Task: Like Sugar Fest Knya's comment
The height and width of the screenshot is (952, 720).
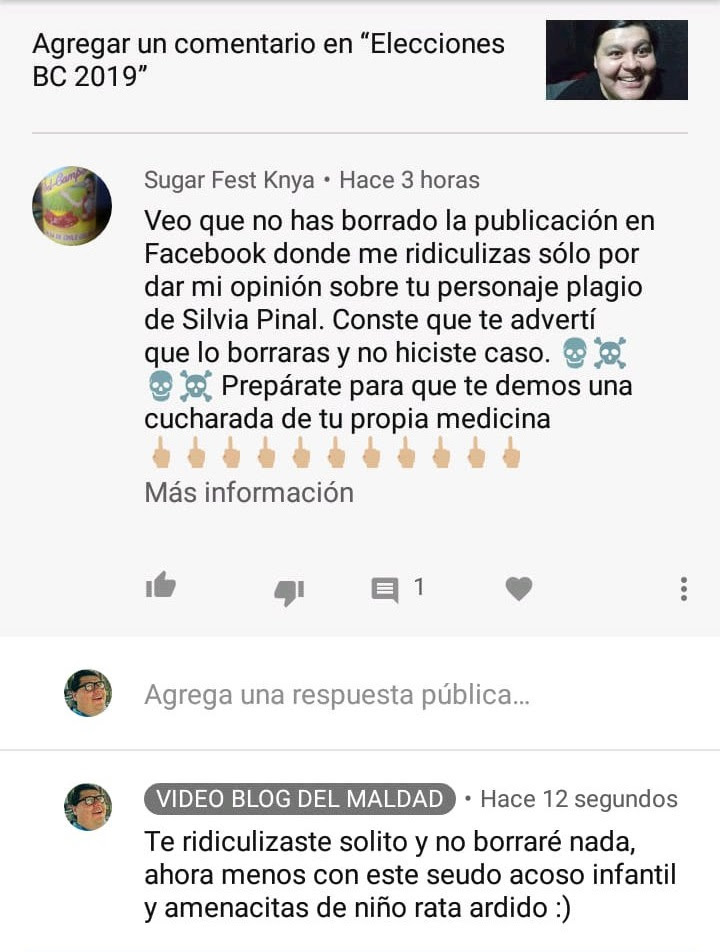Action: pyautogui.click(x=161, y=587)
